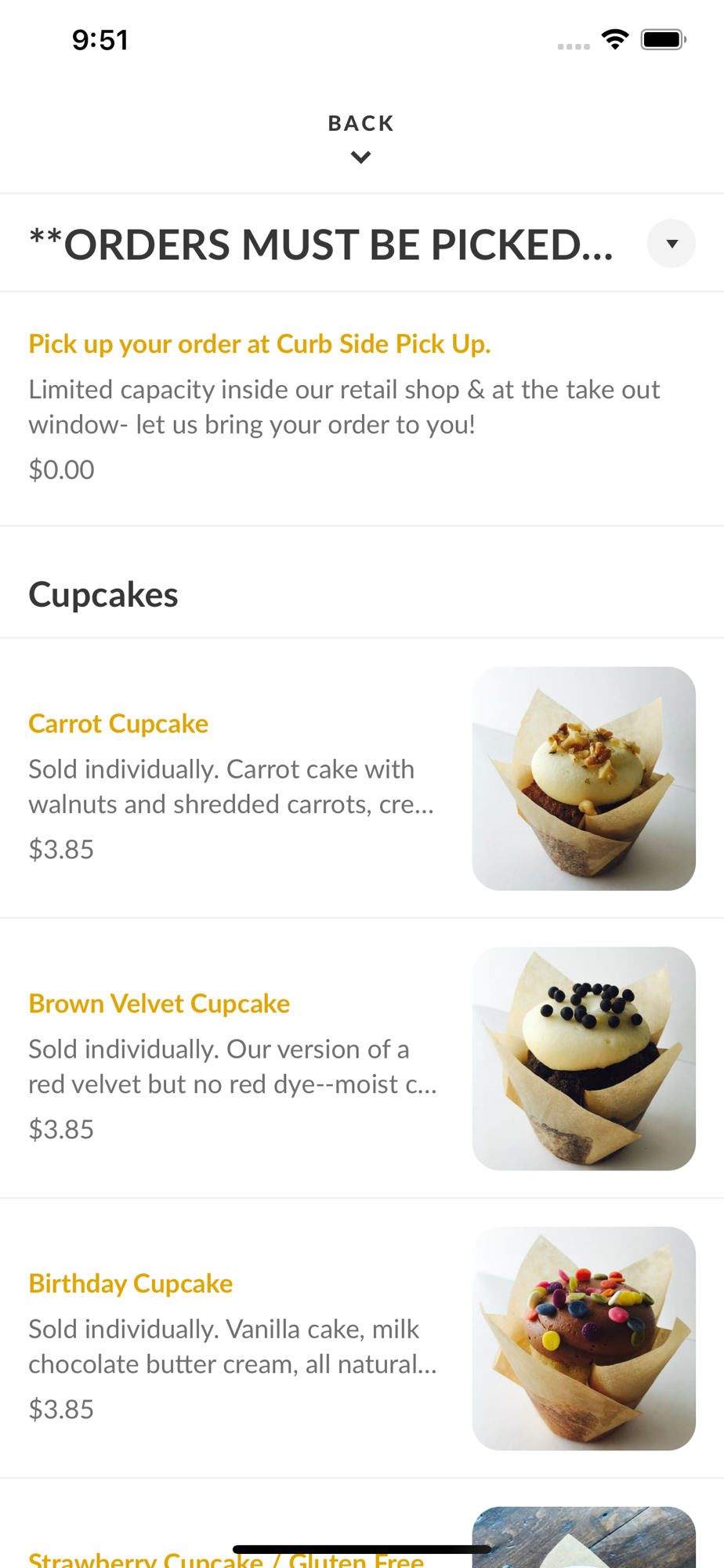Expand the menu category dropdown arrow
This screenshot has height=1568, width=724.
[671, 244]
